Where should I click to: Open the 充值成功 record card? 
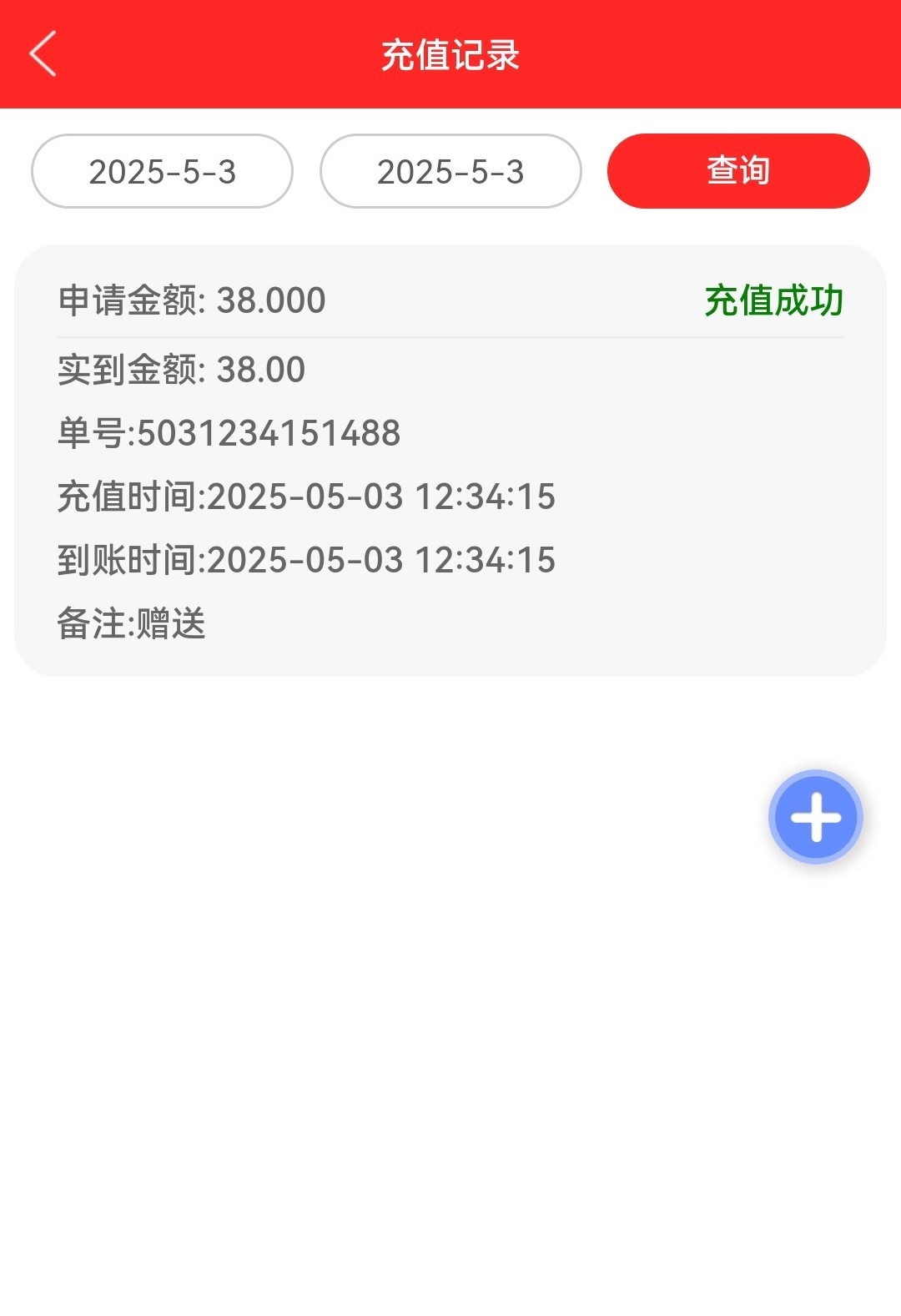coord(450,461)
